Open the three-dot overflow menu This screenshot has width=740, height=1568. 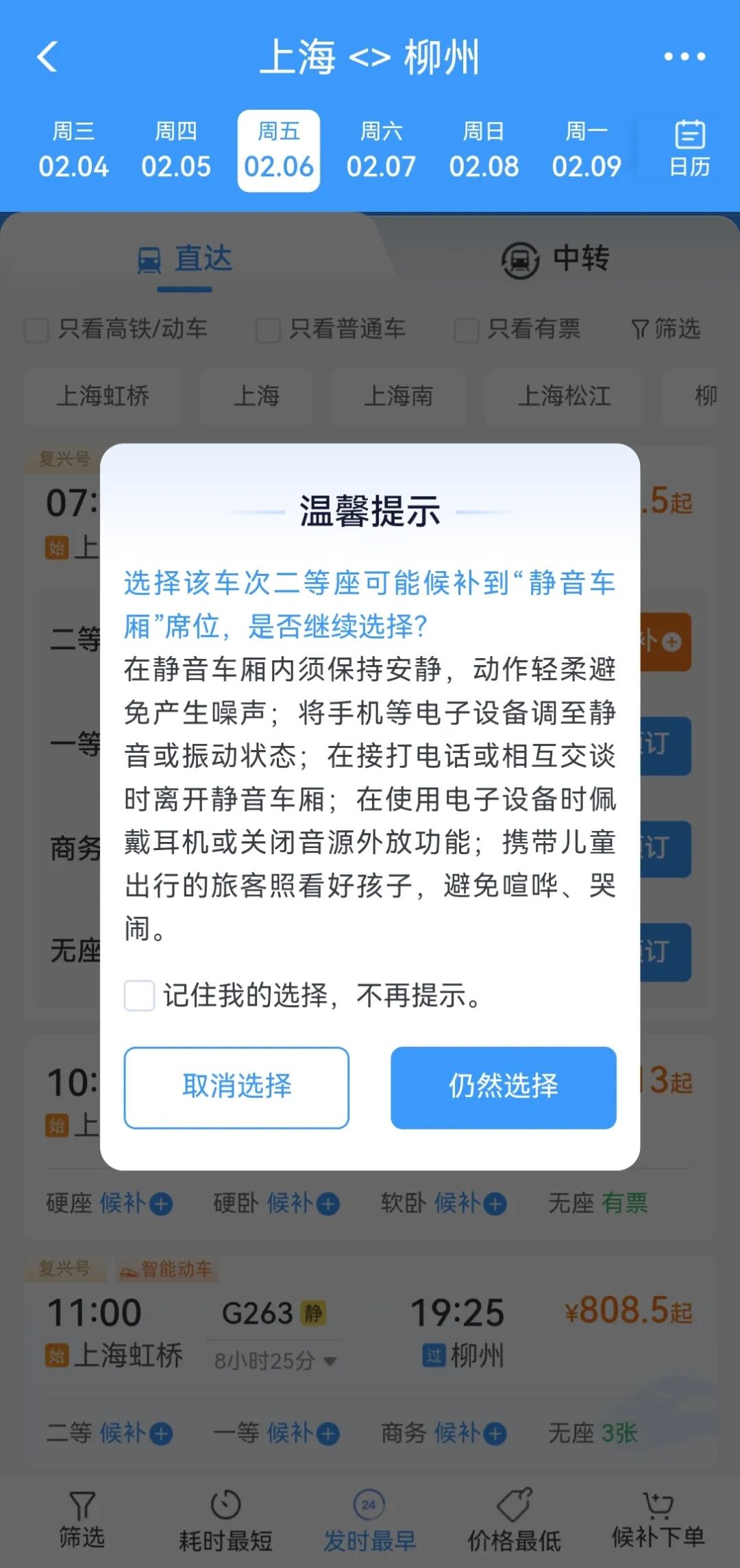(684, 56)
